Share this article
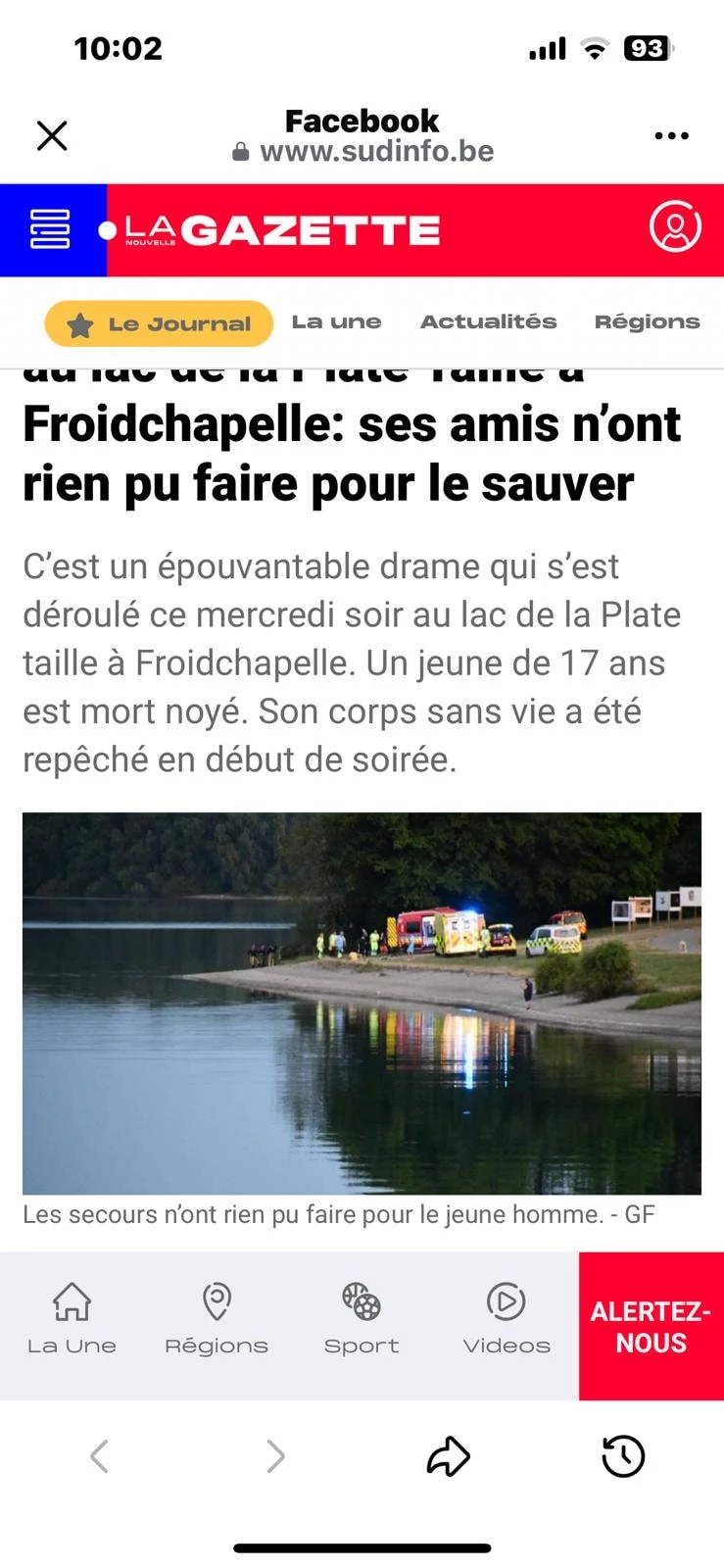The width and height of the screenshot is (724, 1568). (449, 1456)
